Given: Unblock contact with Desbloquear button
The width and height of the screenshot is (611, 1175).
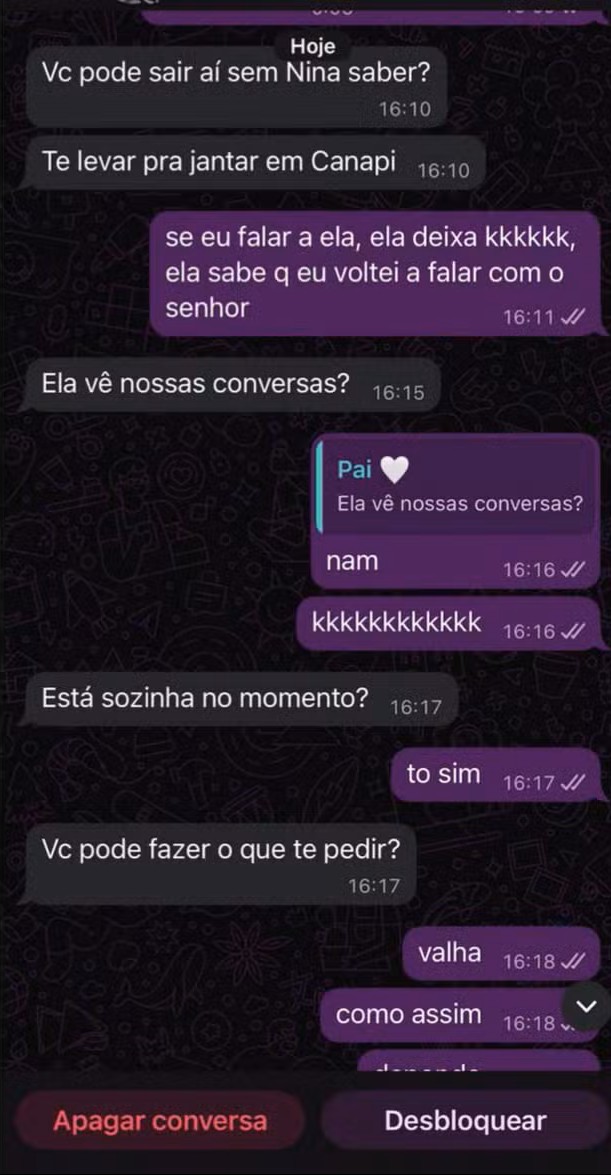Looking at the screenshot, I should [465, 1121].
